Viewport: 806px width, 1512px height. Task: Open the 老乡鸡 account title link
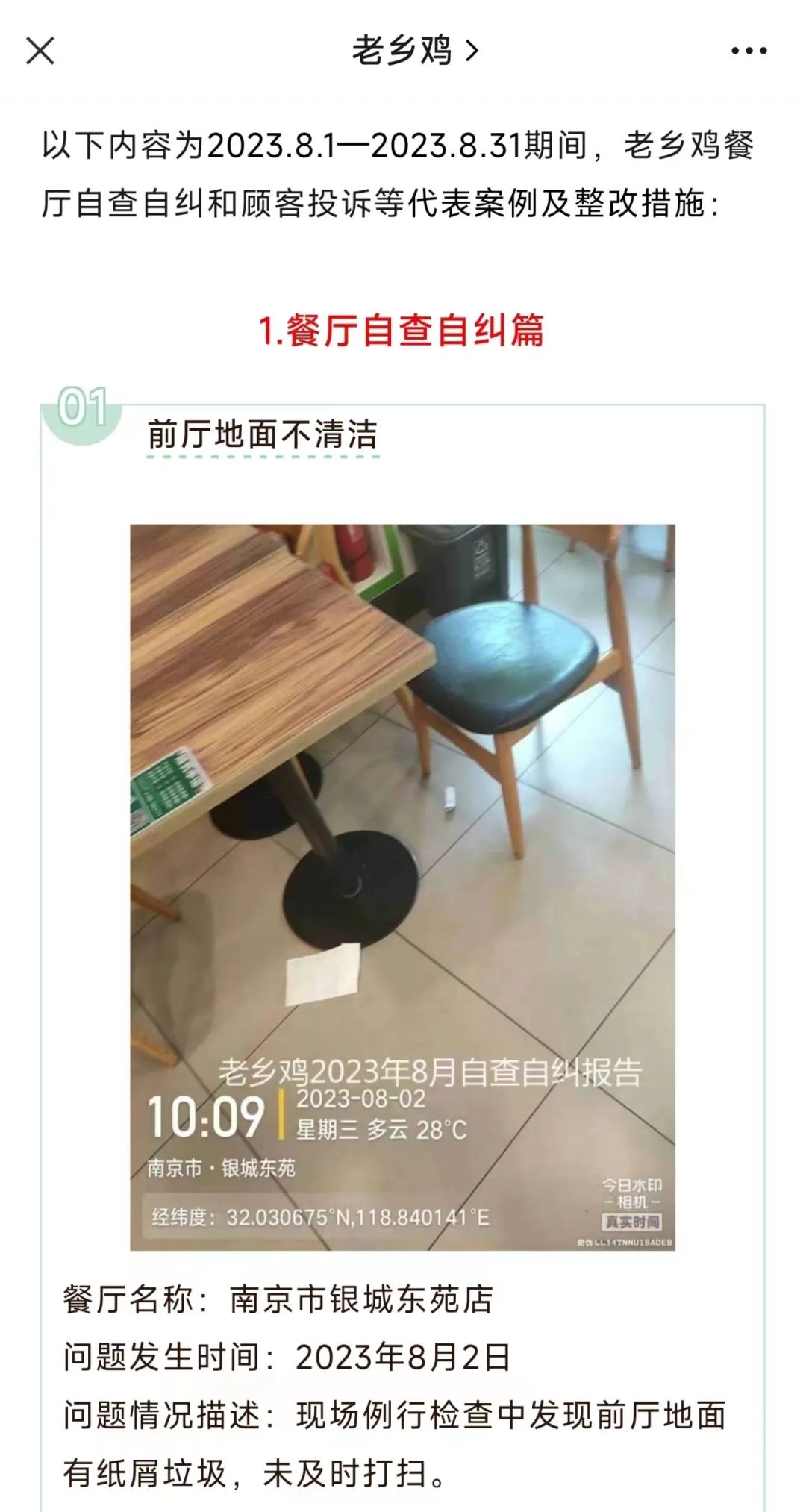[414, 51]
